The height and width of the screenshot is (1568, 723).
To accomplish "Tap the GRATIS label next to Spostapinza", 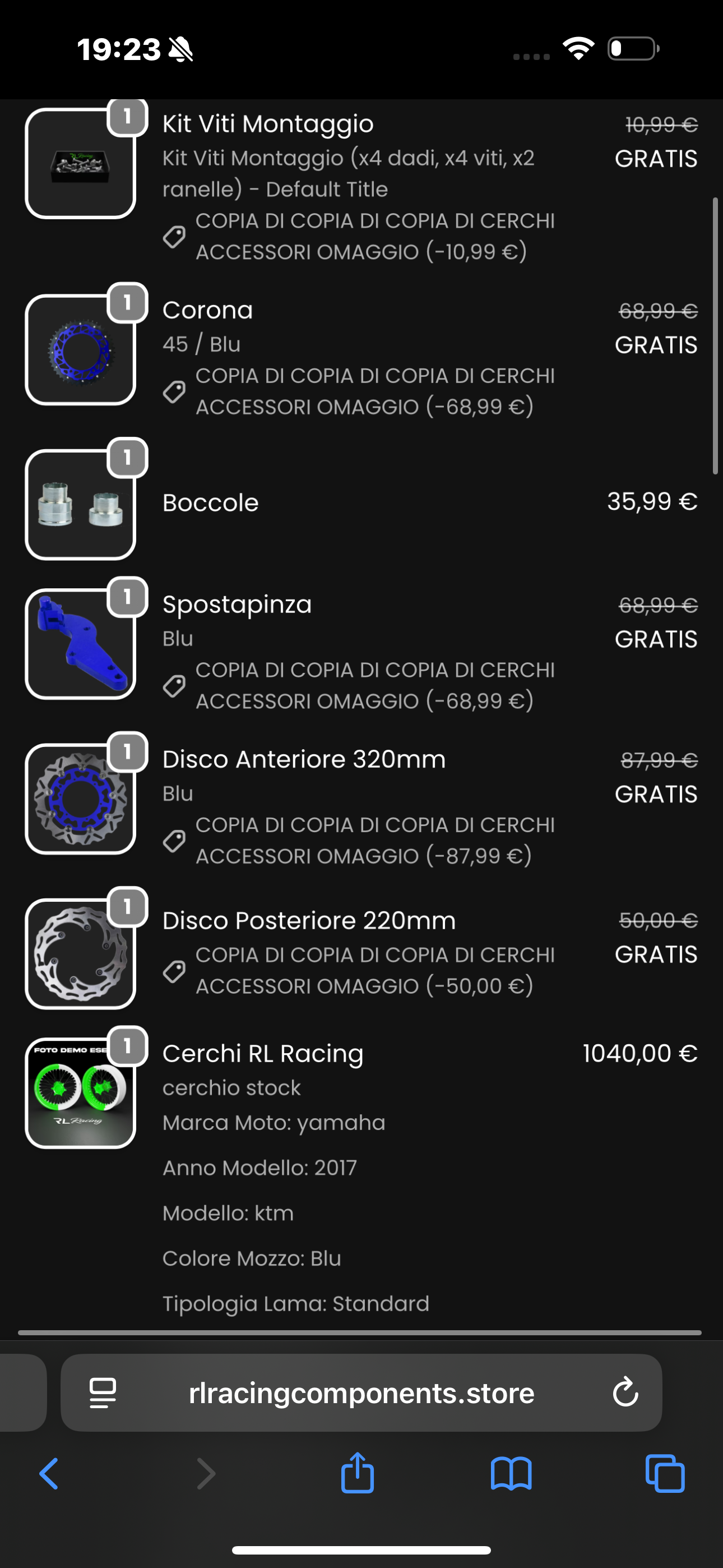I will point(655,639).
